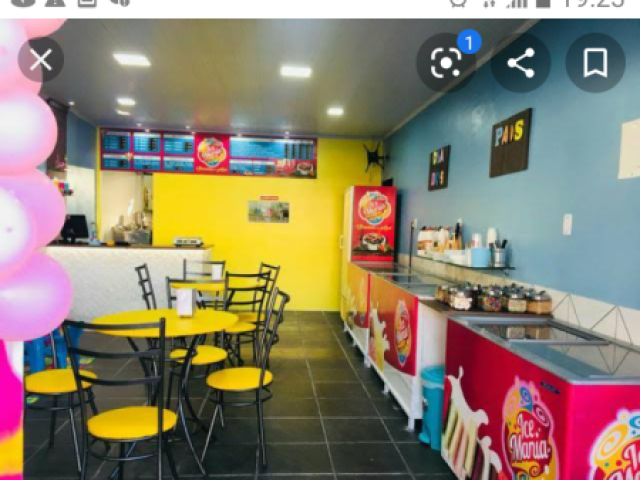Bookmark this image
Image resolution: width=640 pixels, height=480 pixels.
click(x=595, y=63)
